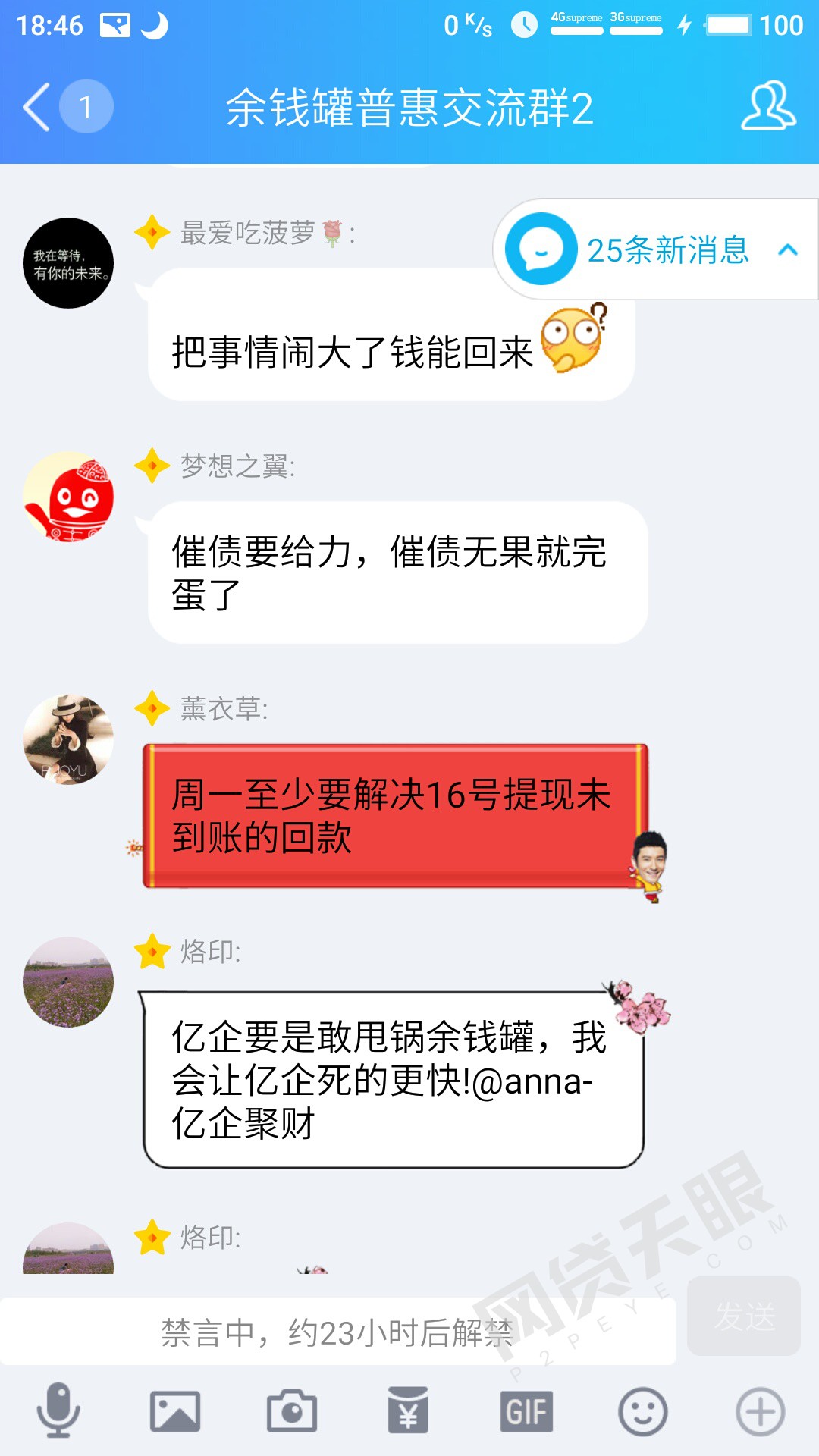Tap the 发送 send button
The height and width of the screenshot is (1456, 819).
tap(744, 1316)
